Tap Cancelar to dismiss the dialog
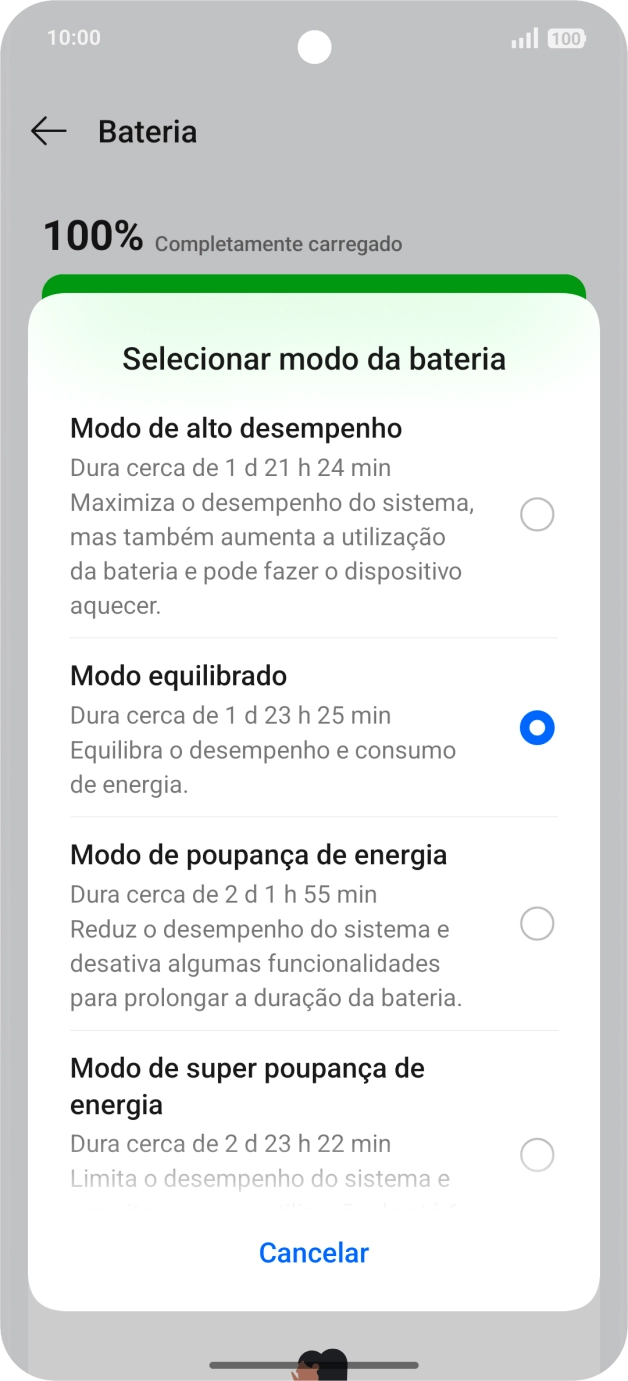The height and width of the screenshot is (1381, 628). point(314,1253)
